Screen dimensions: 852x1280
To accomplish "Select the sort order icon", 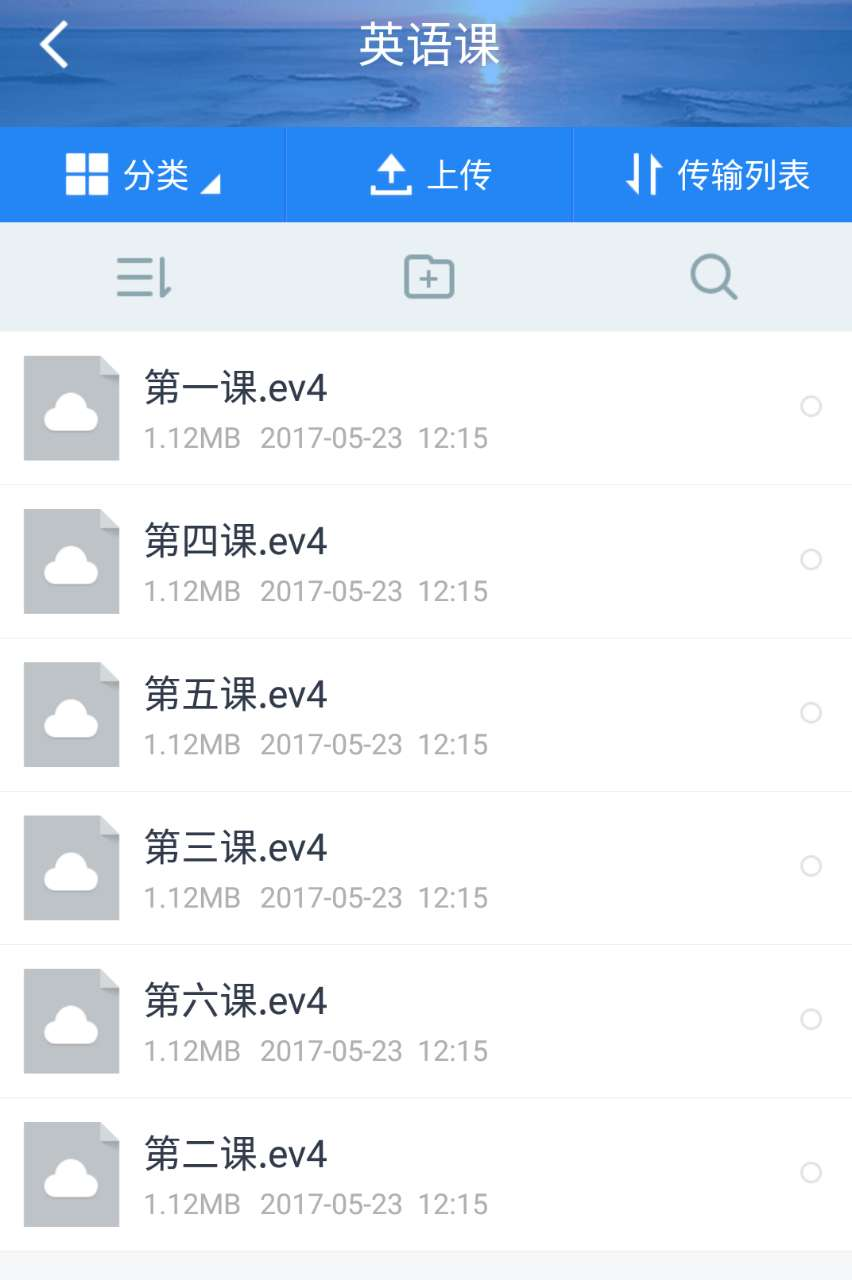I will pyautogui.click(x=143, y=276).
